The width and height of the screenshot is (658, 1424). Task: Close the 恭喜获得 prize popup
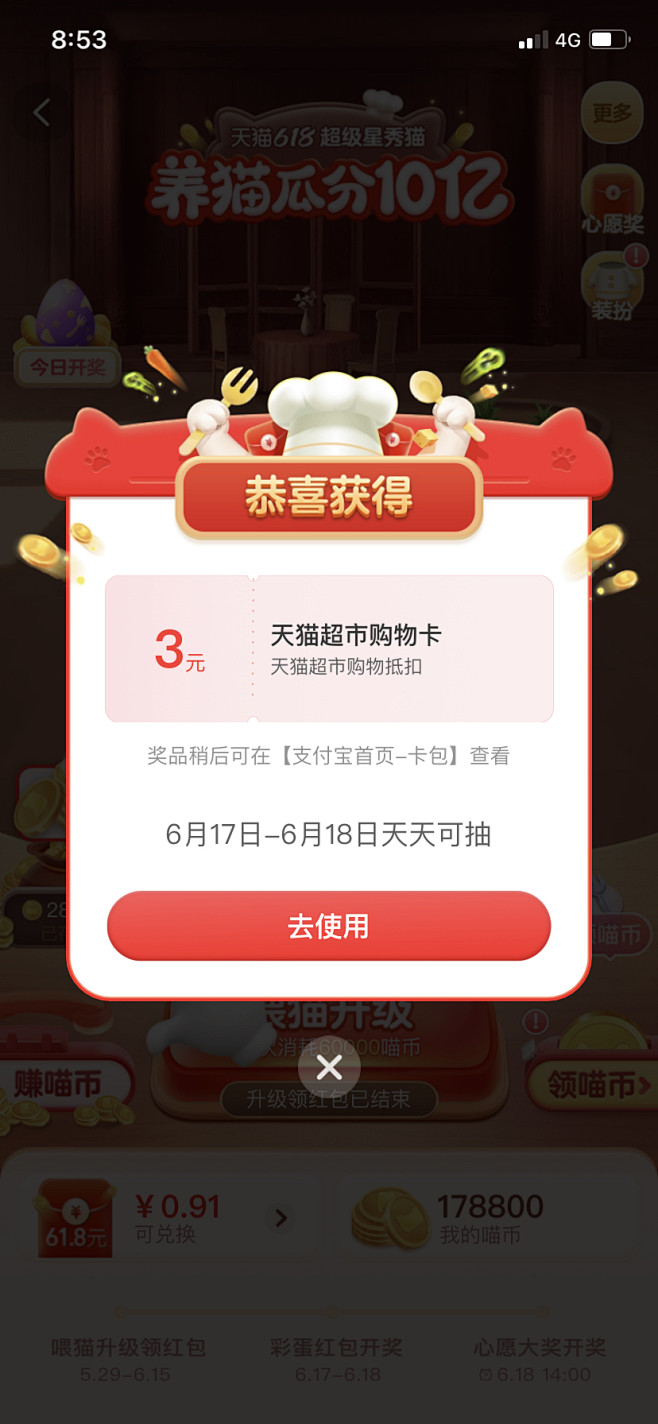(x=329, y=1068)
